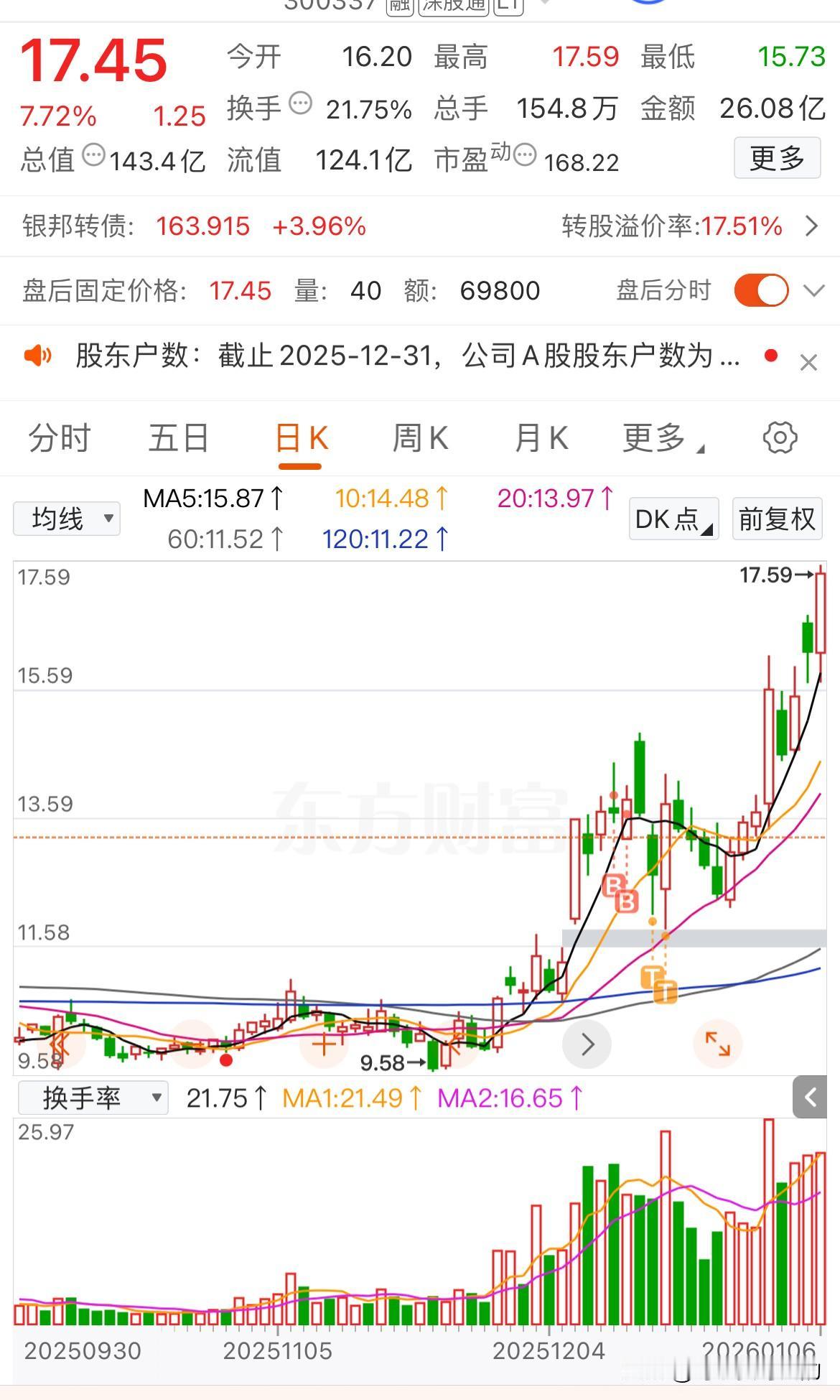
Task: Open the 银邦转债 convertible bond row
Action: 419,226
